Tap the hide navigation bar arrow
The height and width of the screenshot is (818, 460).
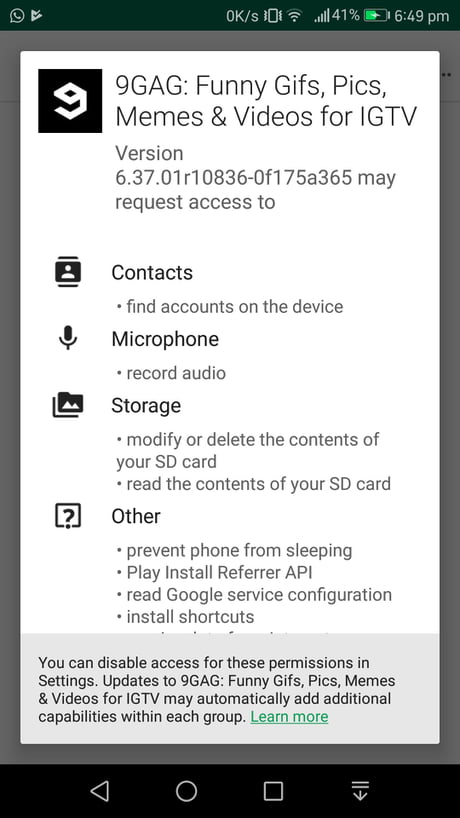click(x=360, y=791)
